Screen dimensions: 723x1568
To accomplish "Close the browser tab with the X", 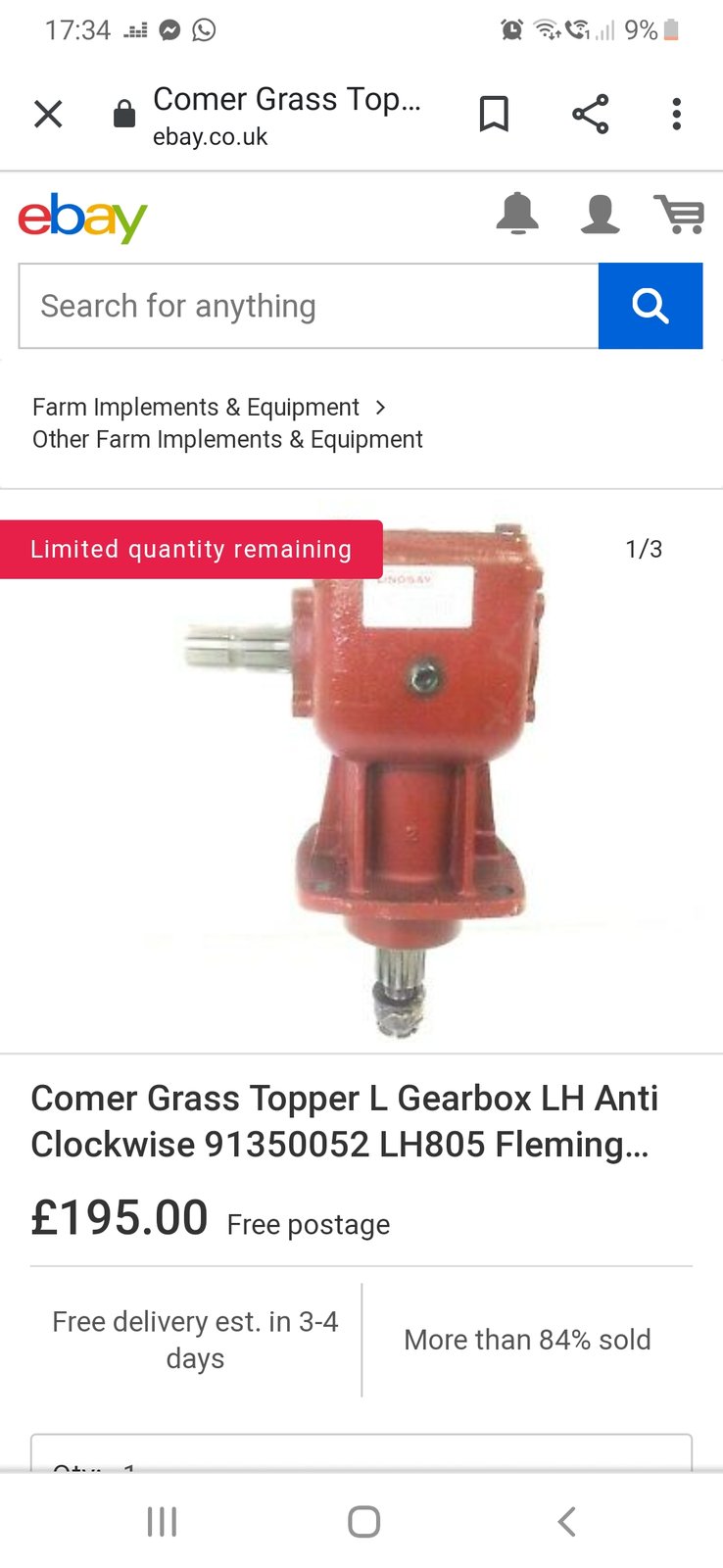I will [x=47, y=115].
